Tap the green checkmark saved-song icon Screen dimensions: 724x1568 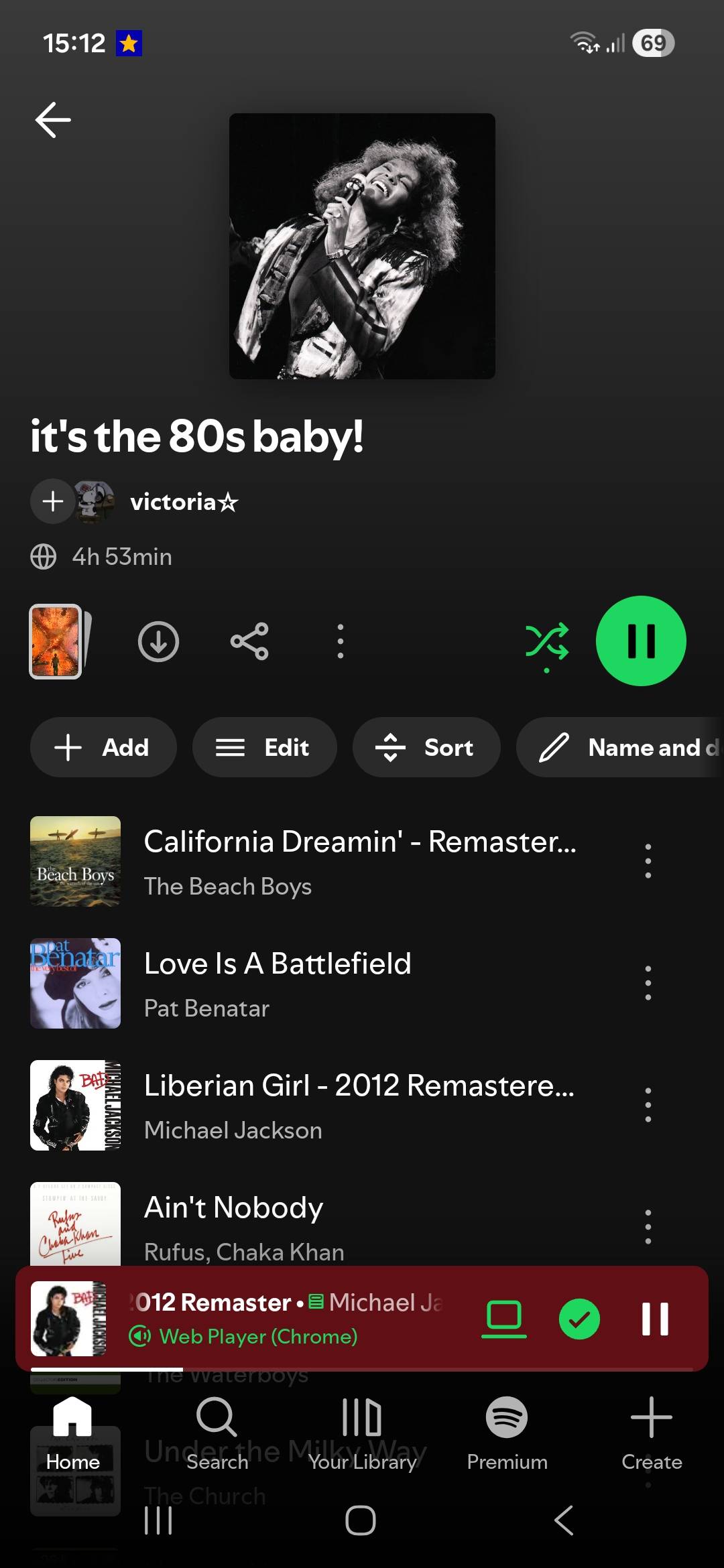579,1319
